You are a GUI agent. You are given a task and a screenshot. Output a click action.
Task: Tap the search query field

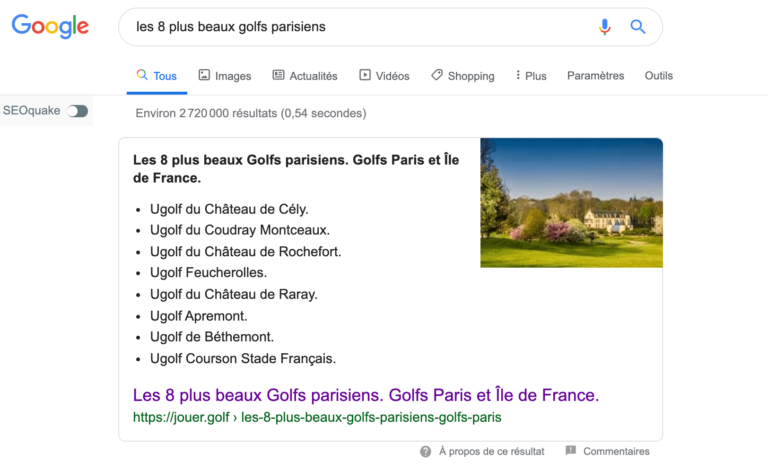[350, 27]
